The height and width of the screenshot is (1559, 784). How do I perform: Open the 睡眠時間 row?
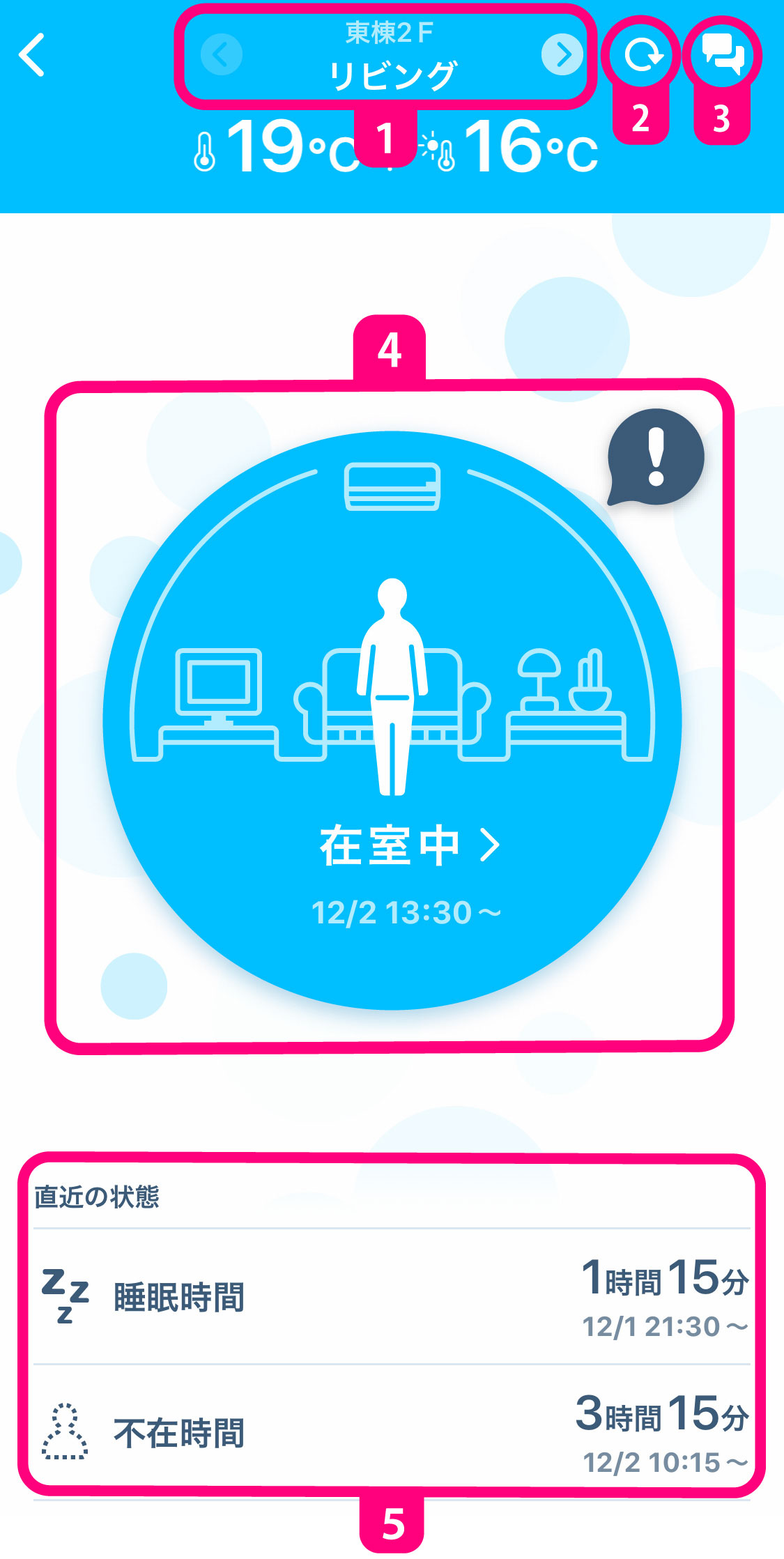pos(392,1298)
